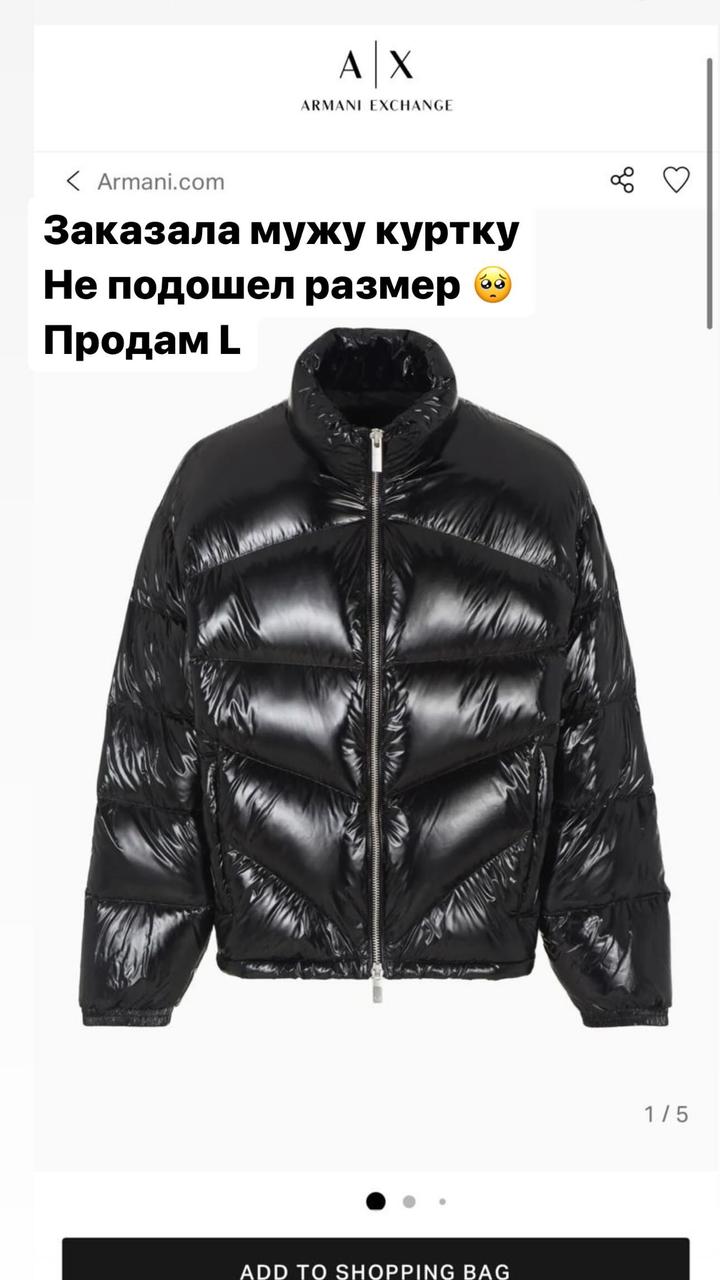720x1280 pixels.
Task: Tap the back chevron next to Armani.com
Action: pos(72,181)
